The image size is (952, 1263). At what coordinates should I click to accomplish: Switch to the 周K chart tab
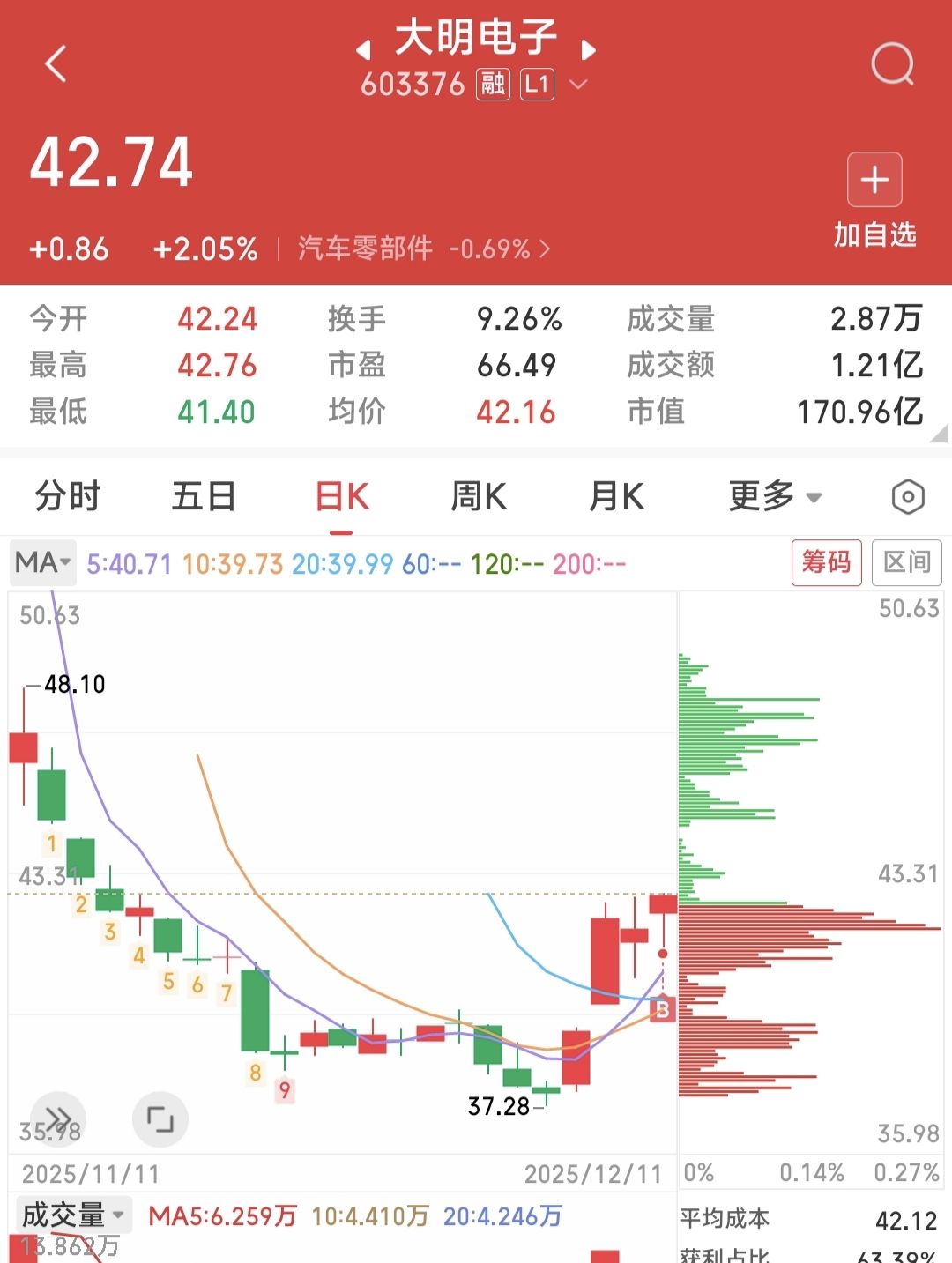click(479, 496)
